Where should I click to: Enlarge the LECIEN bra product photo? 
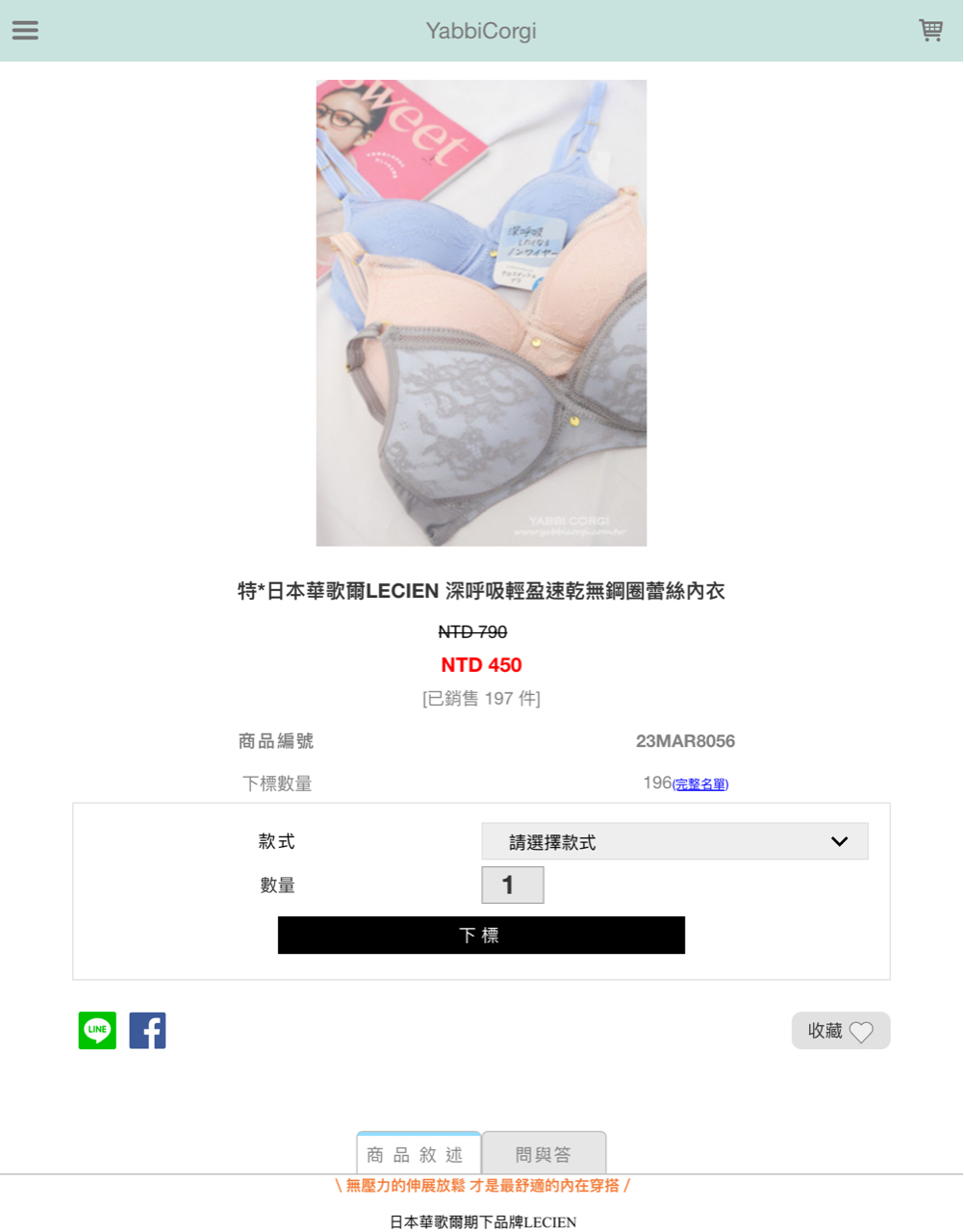tap(481, 313)
